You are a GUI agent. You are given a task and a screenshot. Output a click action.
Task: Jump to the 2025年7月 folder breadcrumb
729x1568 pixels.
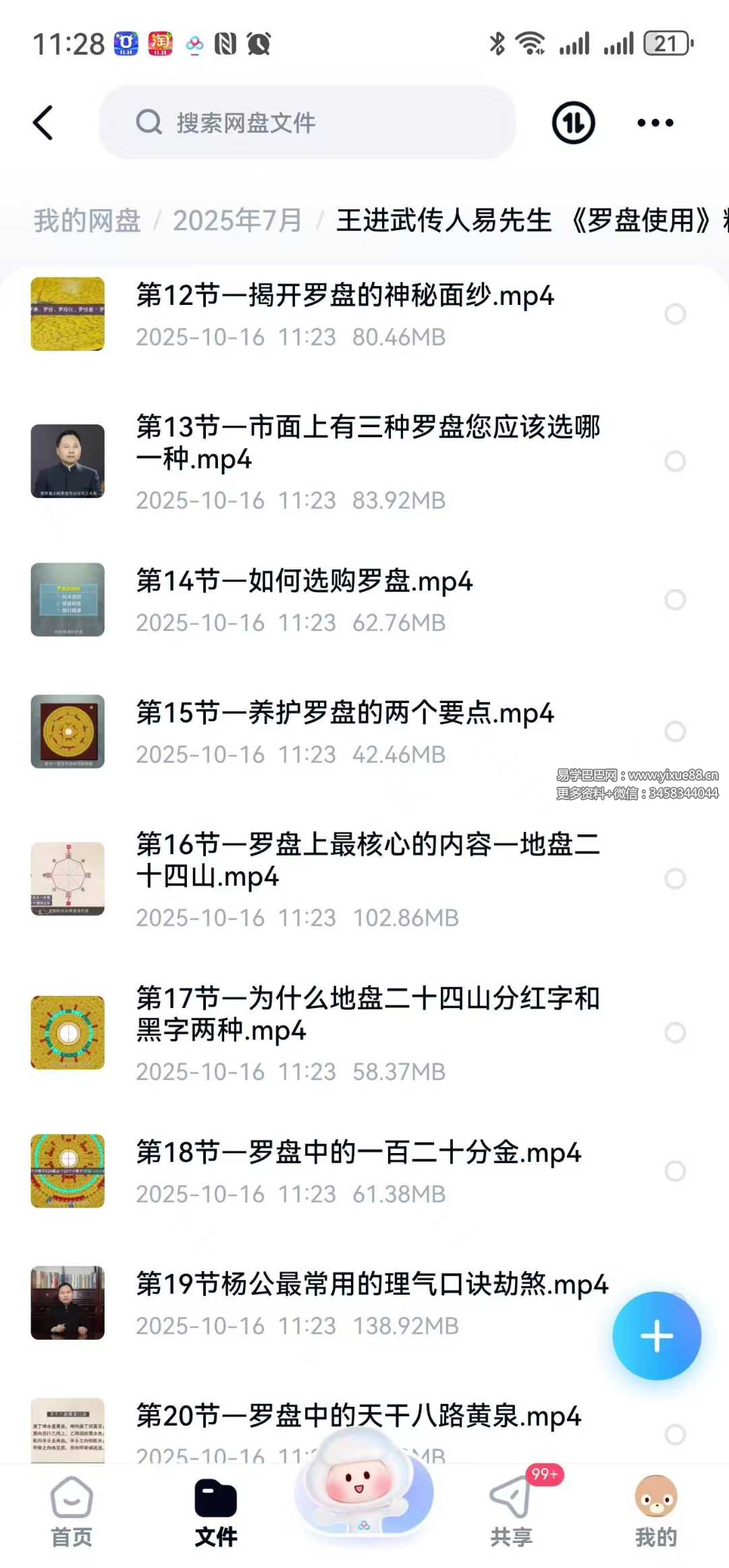point(237,221)
